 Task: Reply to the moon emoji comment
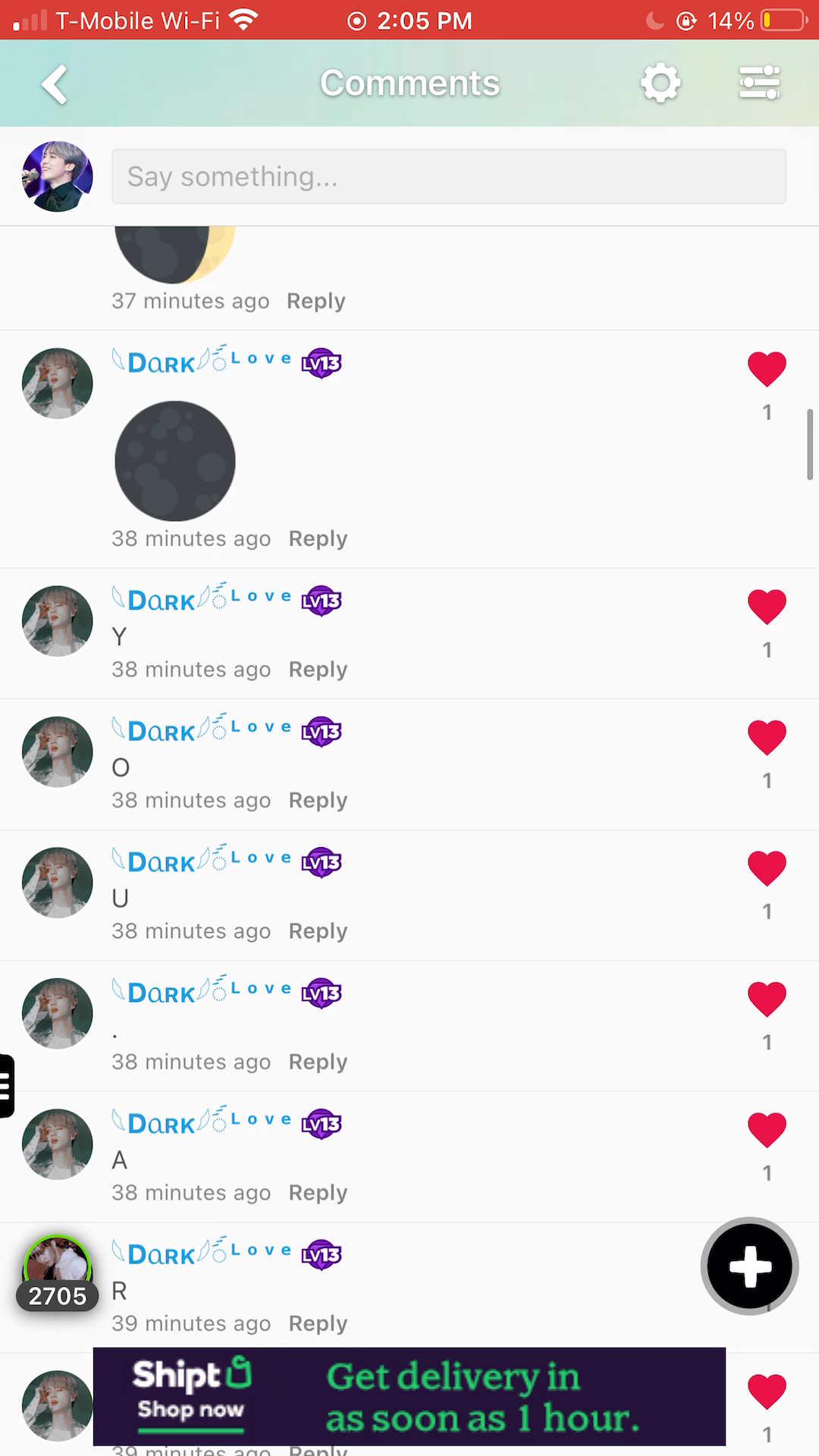pos(318,538)
